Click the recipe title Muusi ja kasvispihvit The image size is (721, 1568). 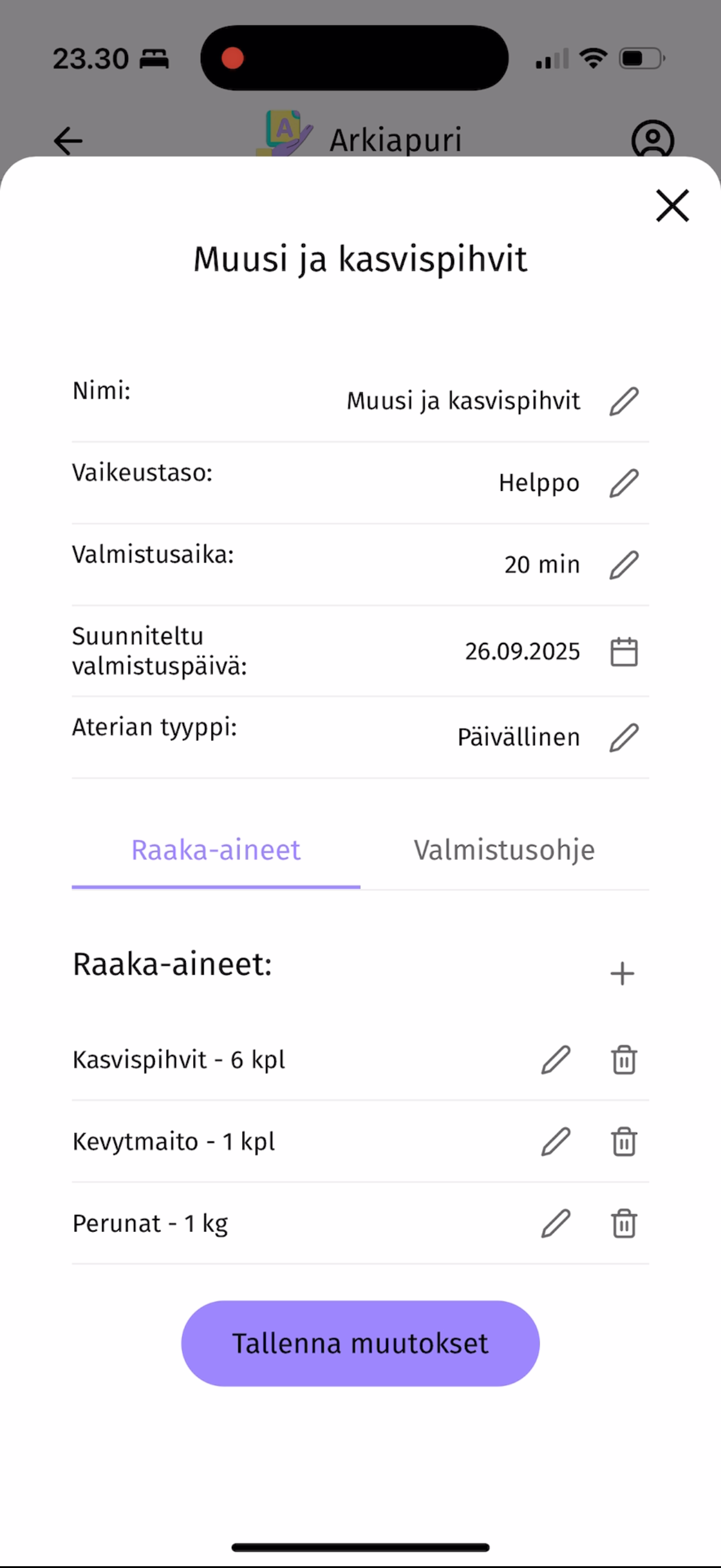click(360, 258)
